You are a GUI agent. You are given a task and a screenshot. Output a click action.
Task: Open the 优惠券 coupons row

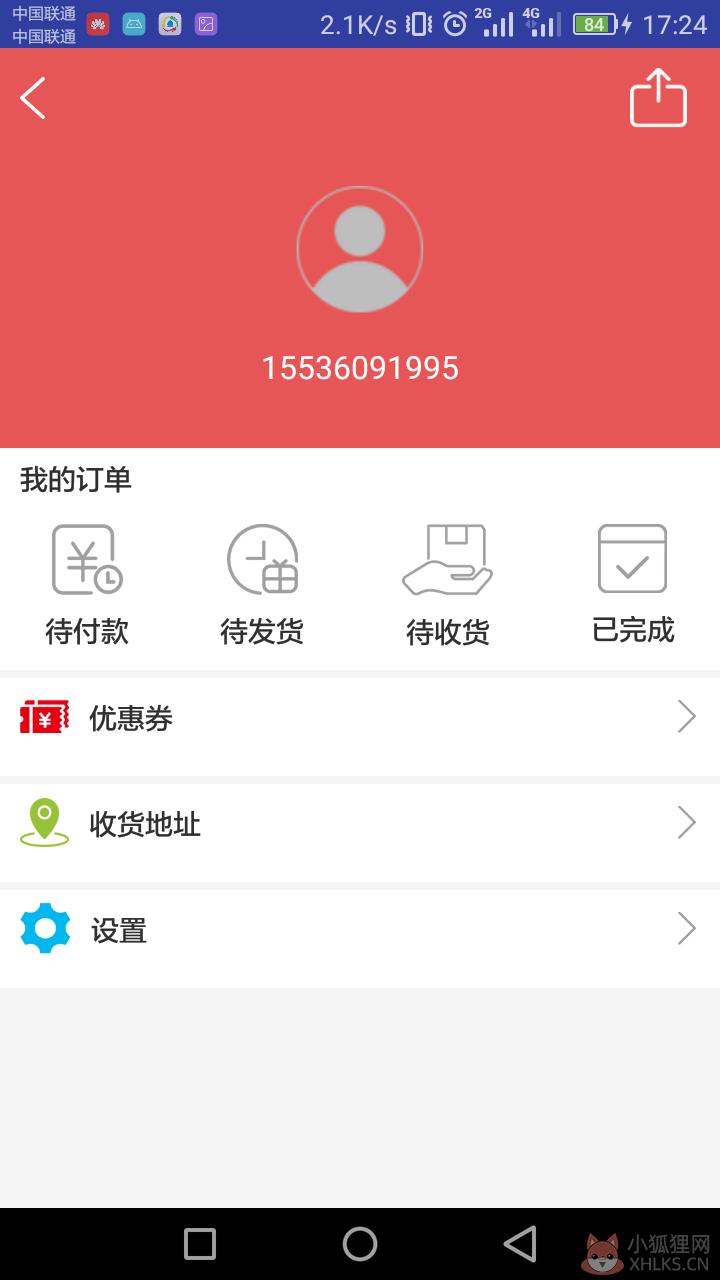pos(360,718)
